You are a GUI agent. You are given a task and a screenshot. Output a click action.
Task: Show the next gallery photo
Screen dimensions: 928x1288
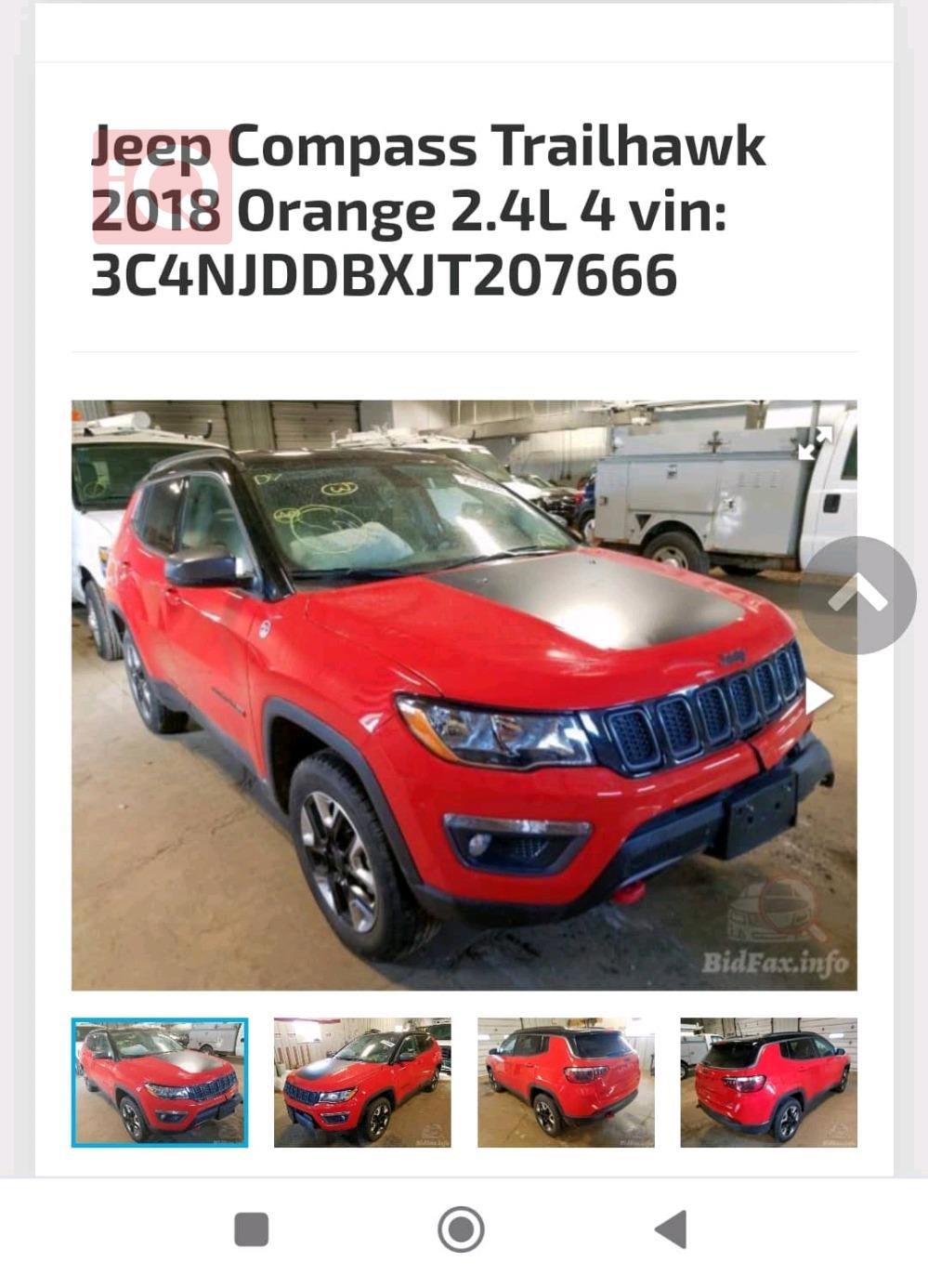[818, 696]
